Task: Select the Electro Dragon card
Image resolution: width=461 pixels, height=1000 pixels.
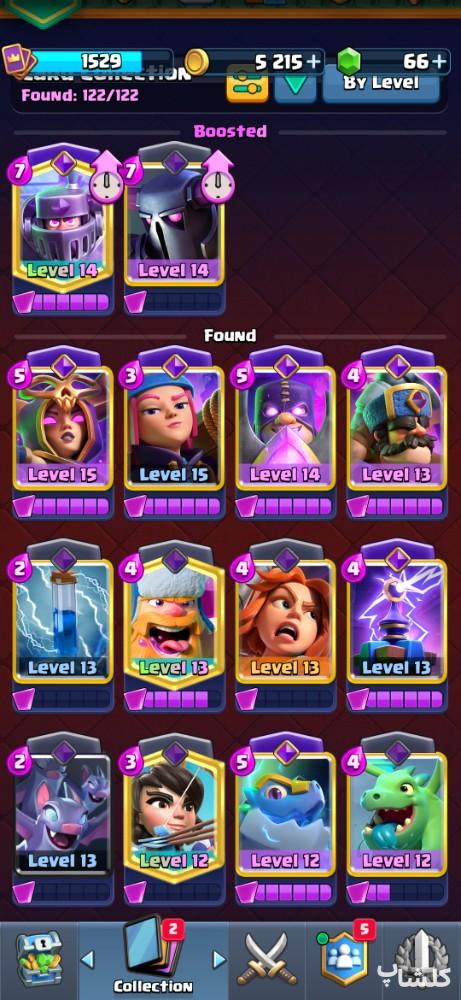Action: pyautogui.click(x=286, y=820)
